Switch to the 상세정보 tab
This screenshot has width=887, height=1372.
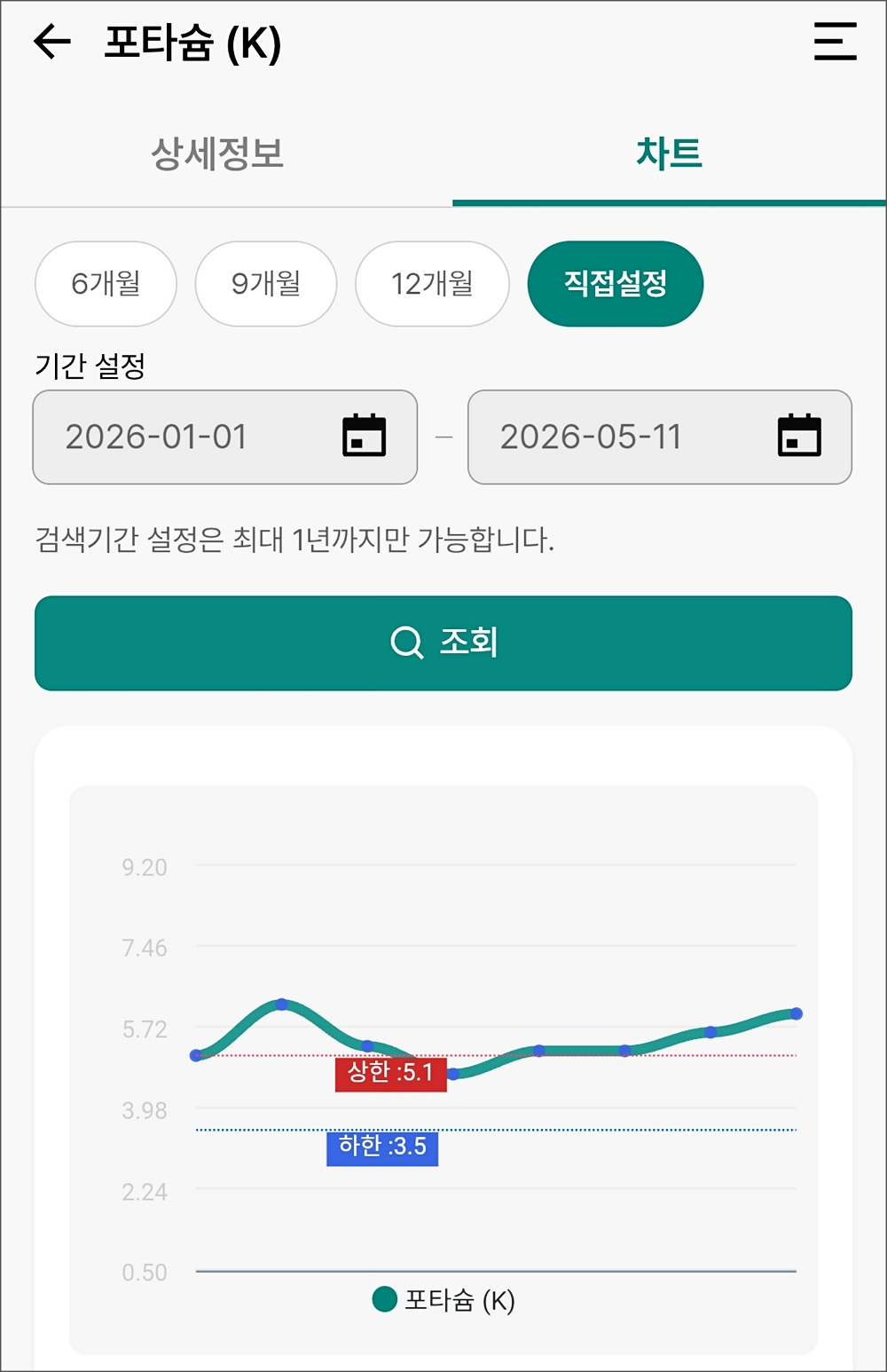pyautogui.click(x=217, y=154)
